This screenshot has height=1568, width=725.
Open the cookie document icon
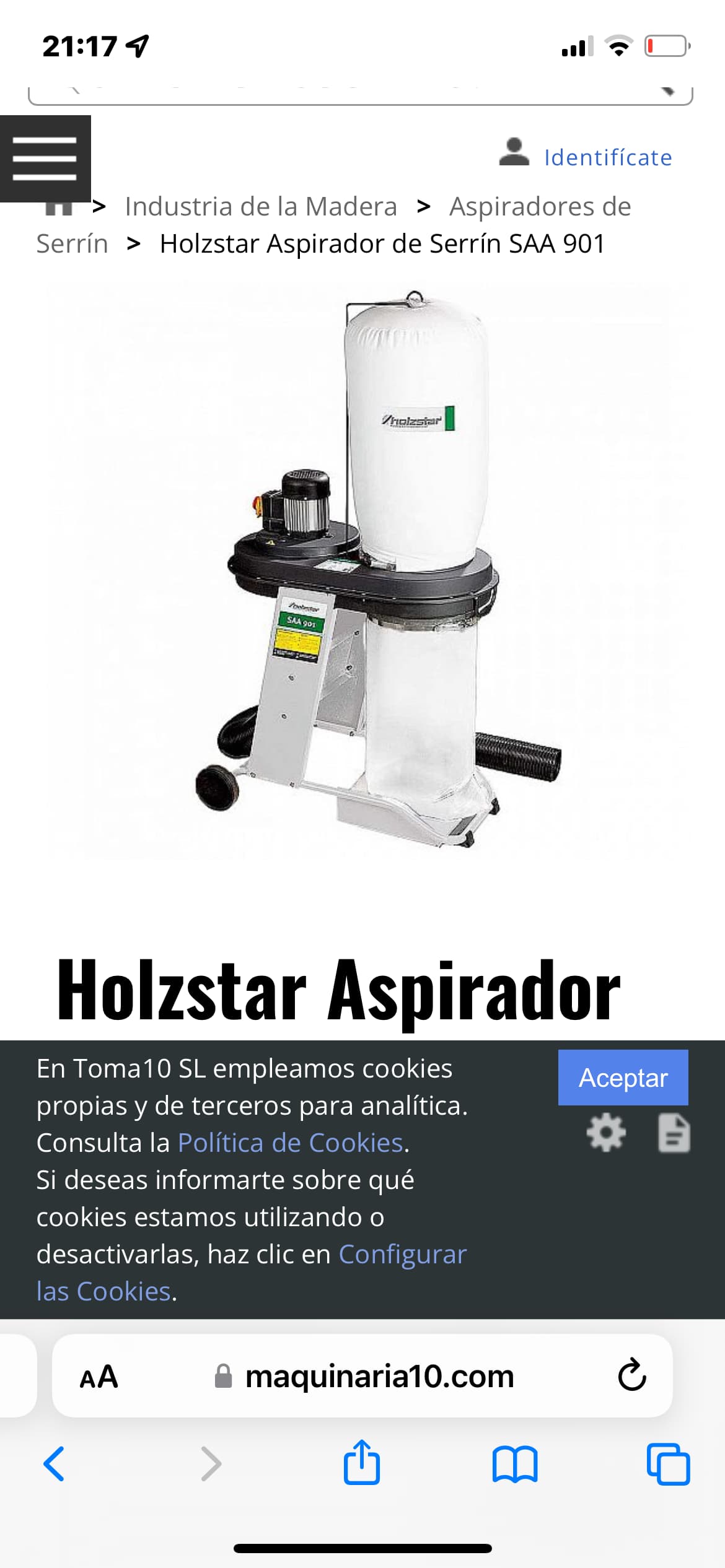coord(674,1133)
